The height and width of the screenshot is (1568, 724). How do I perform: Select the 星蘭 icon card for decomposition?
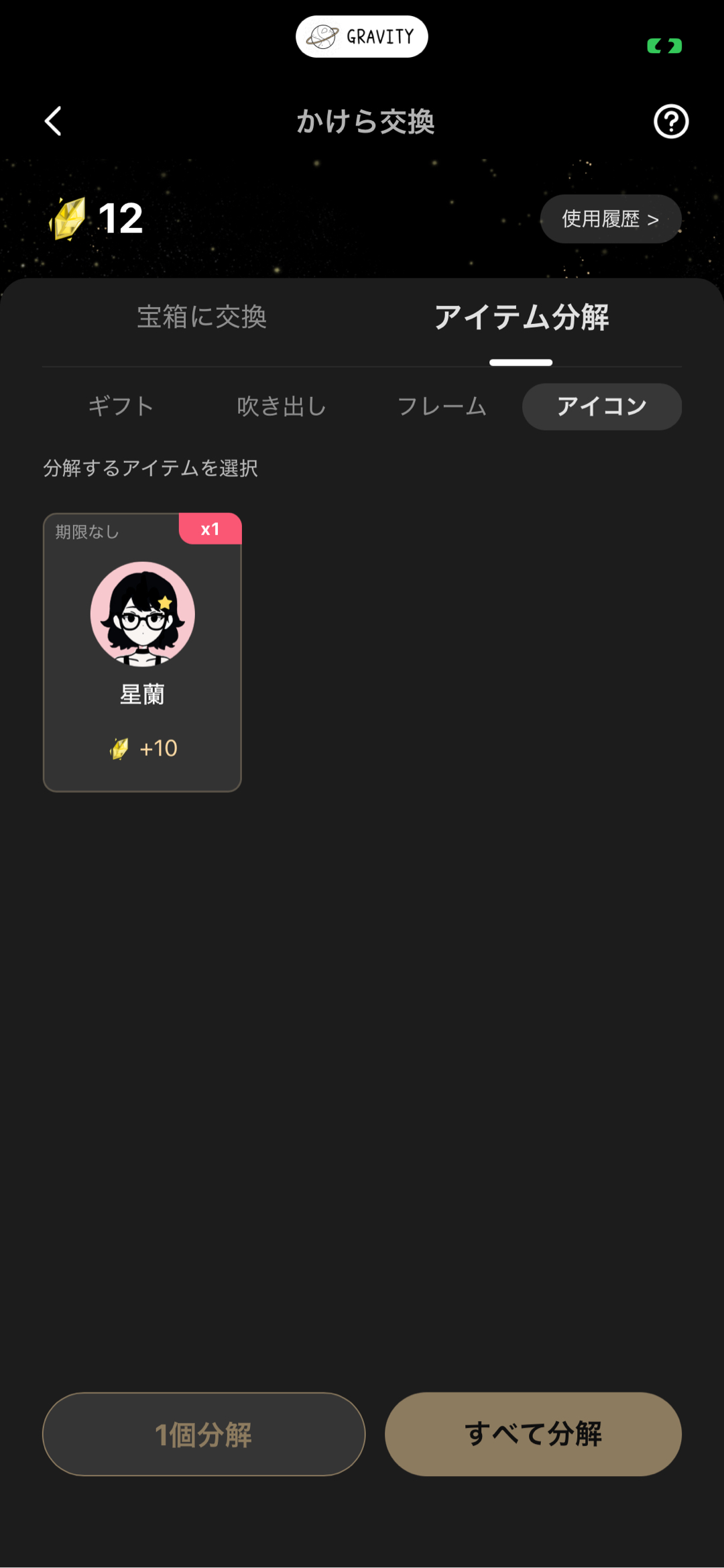(x=142, y=652)
